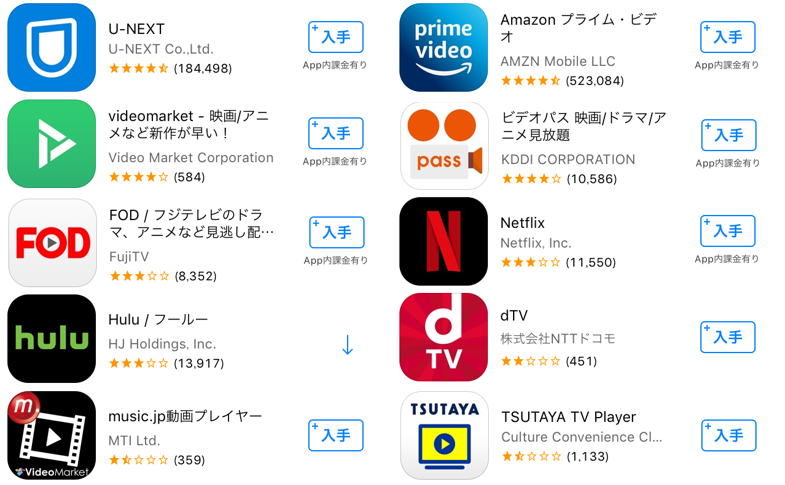Open the TSUTAYA TV Player listing
The image size is (785, 485).
point(443,435)
